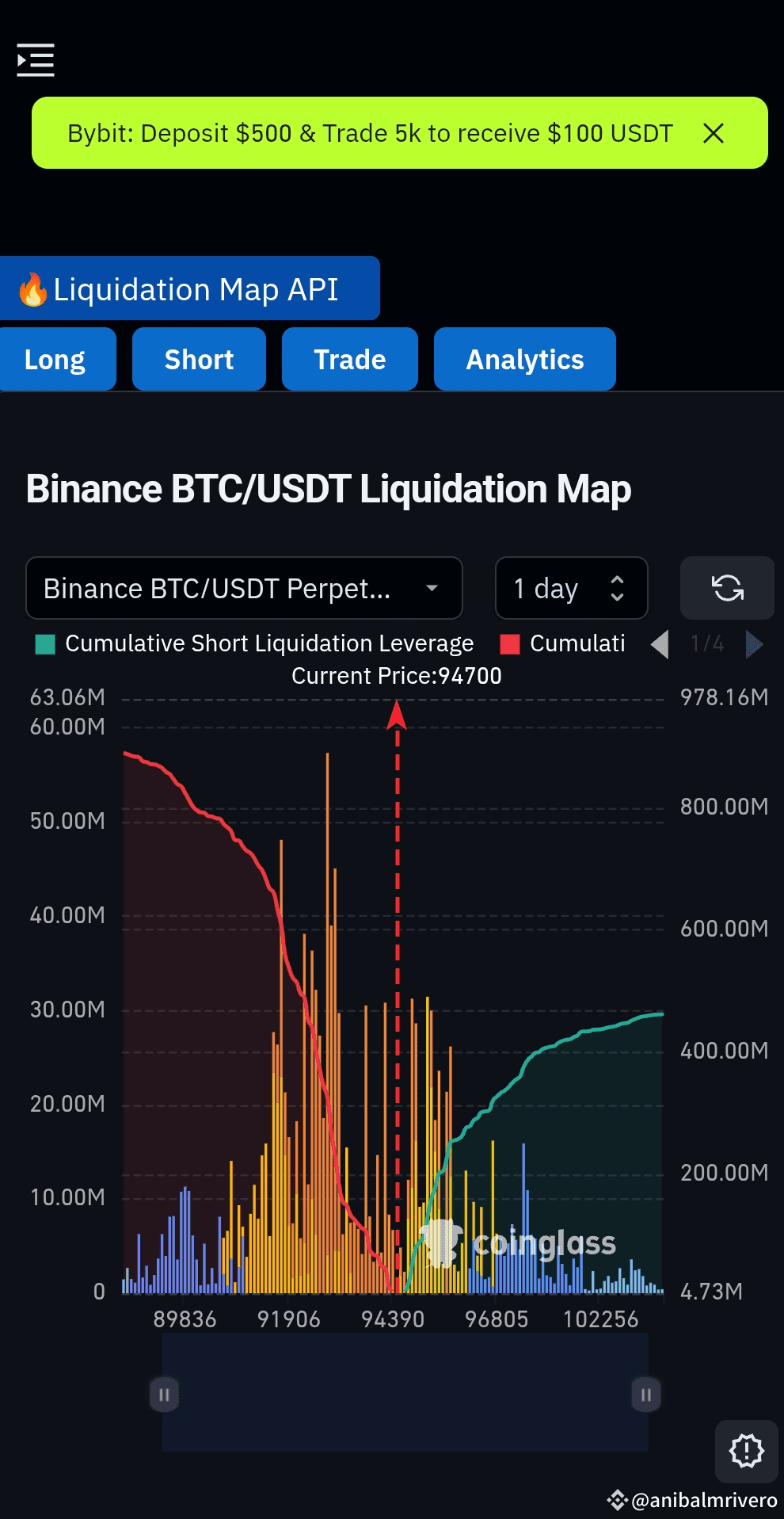Toggle Cumulative Short Liquidation Leverage series
The width and height of the screenshot is (784, 1519).
[255, 643]
